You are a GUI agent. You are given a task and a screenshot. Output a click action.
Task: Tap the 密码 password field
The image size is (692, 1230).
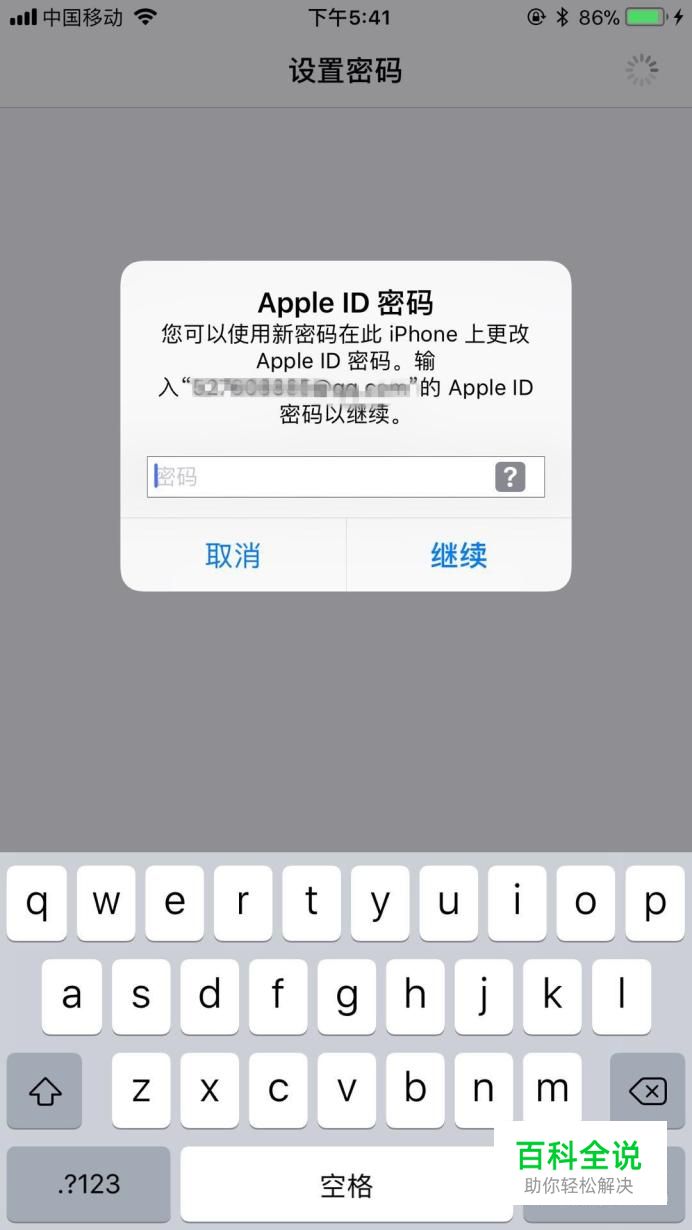point(320,477)
